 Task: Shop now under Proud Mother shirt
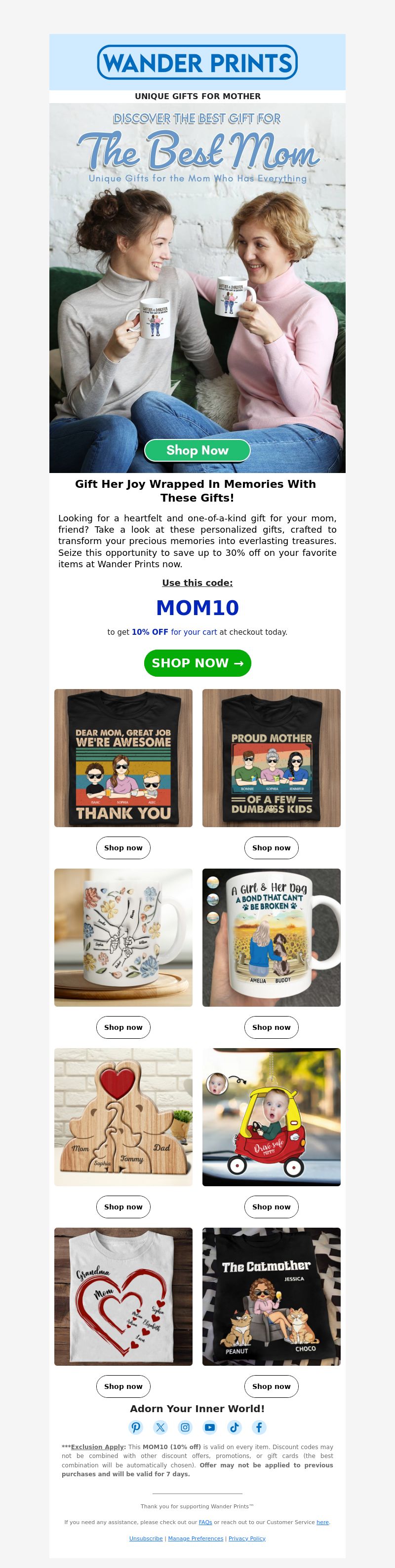(271, 847)
